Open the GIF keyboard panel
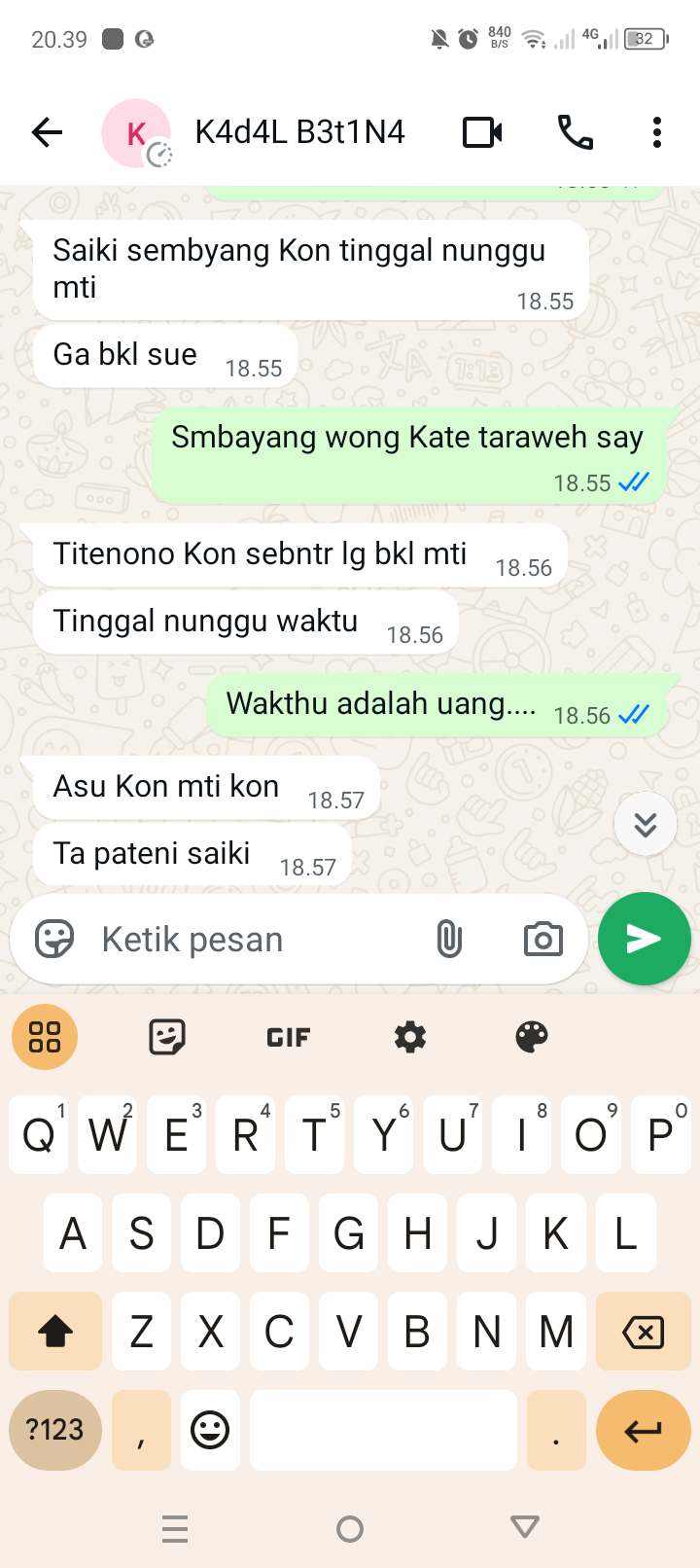The image size is (700, 1568). (x=289, y=1038)
